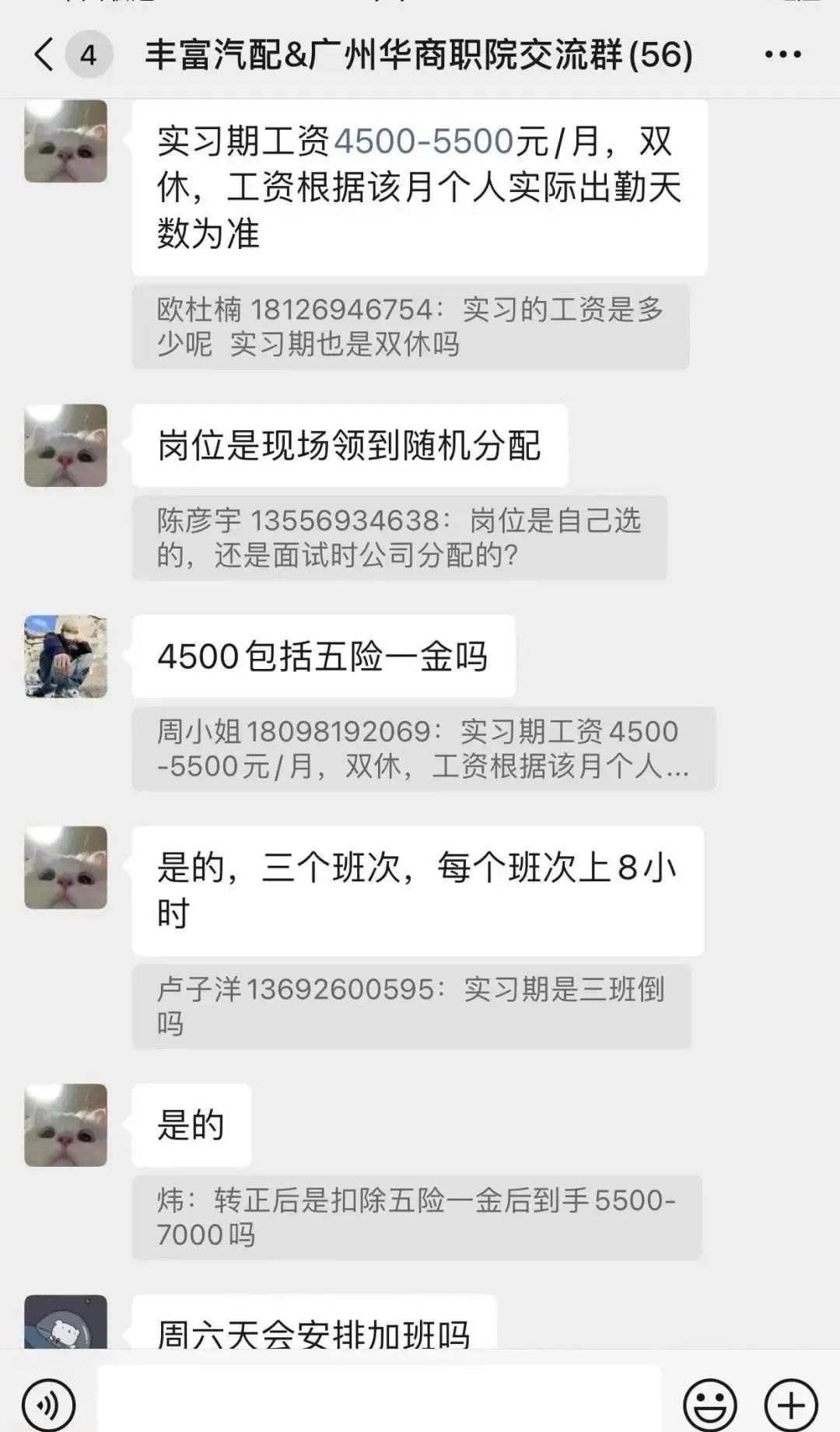
Task: Tap the 4500-5500 highlighted number link
Action: (424, 142)
